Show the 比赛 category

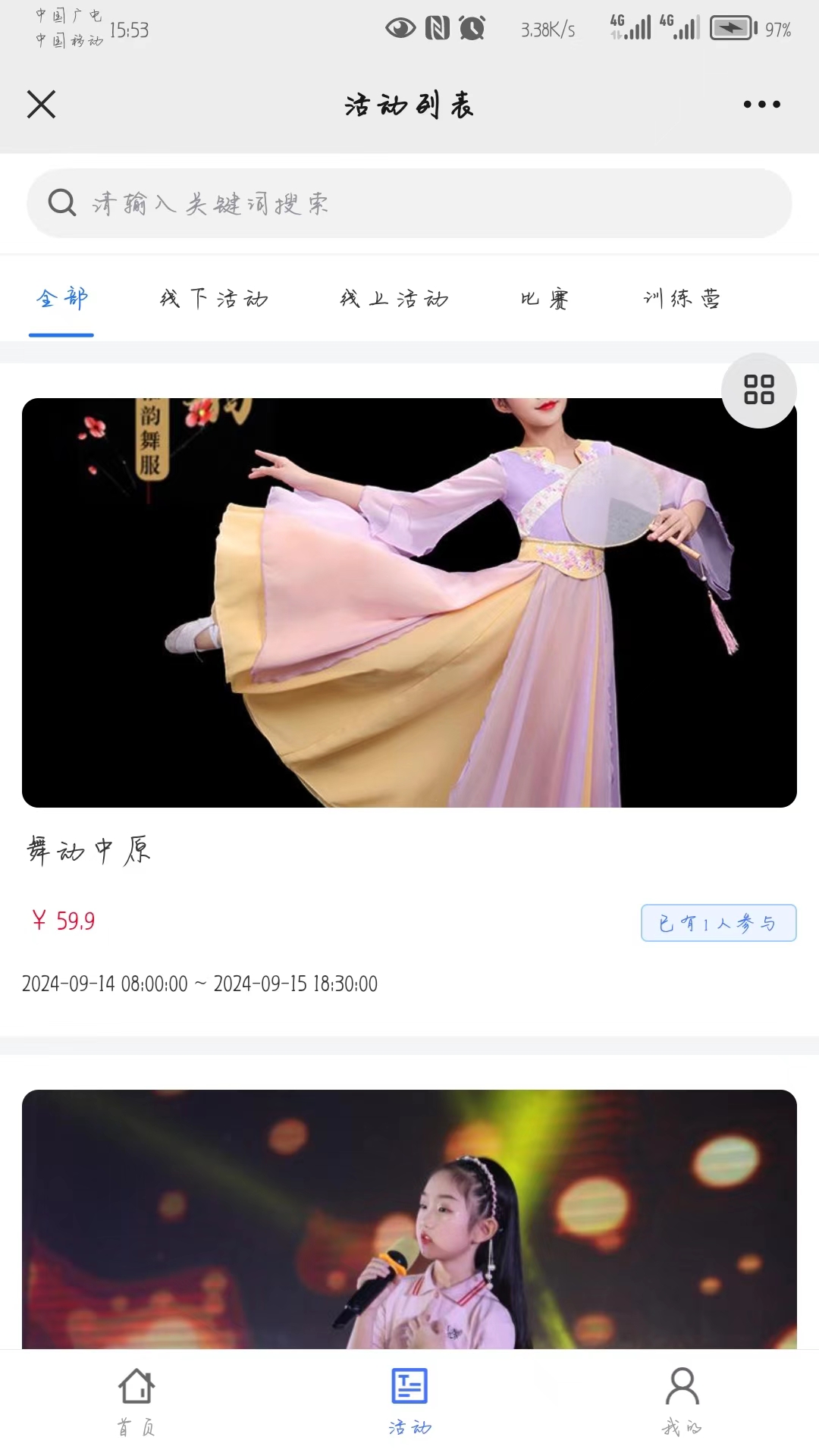(544, 299)
